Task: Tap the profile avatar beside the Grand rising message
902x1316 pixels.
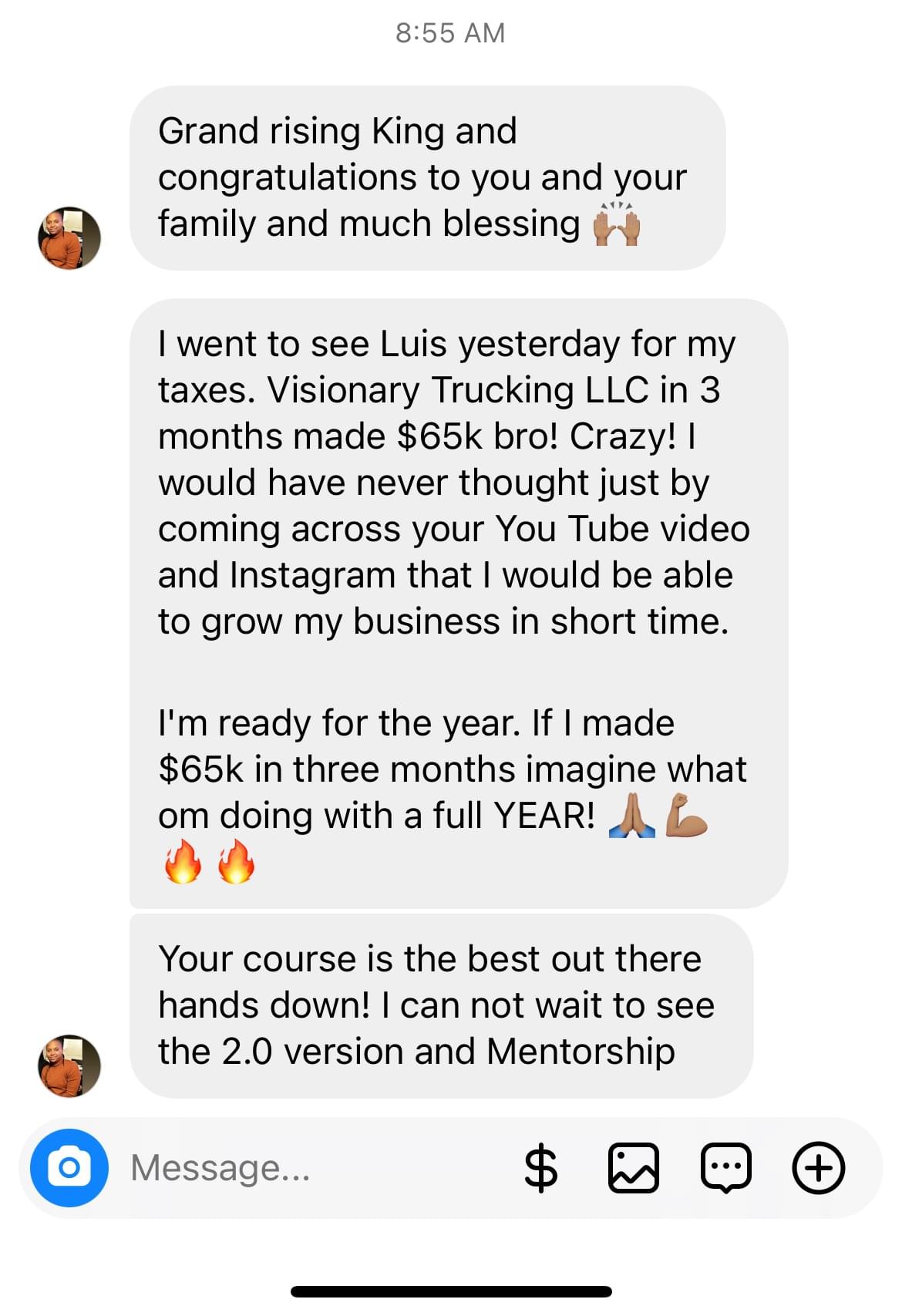Action: coord(69,237)
